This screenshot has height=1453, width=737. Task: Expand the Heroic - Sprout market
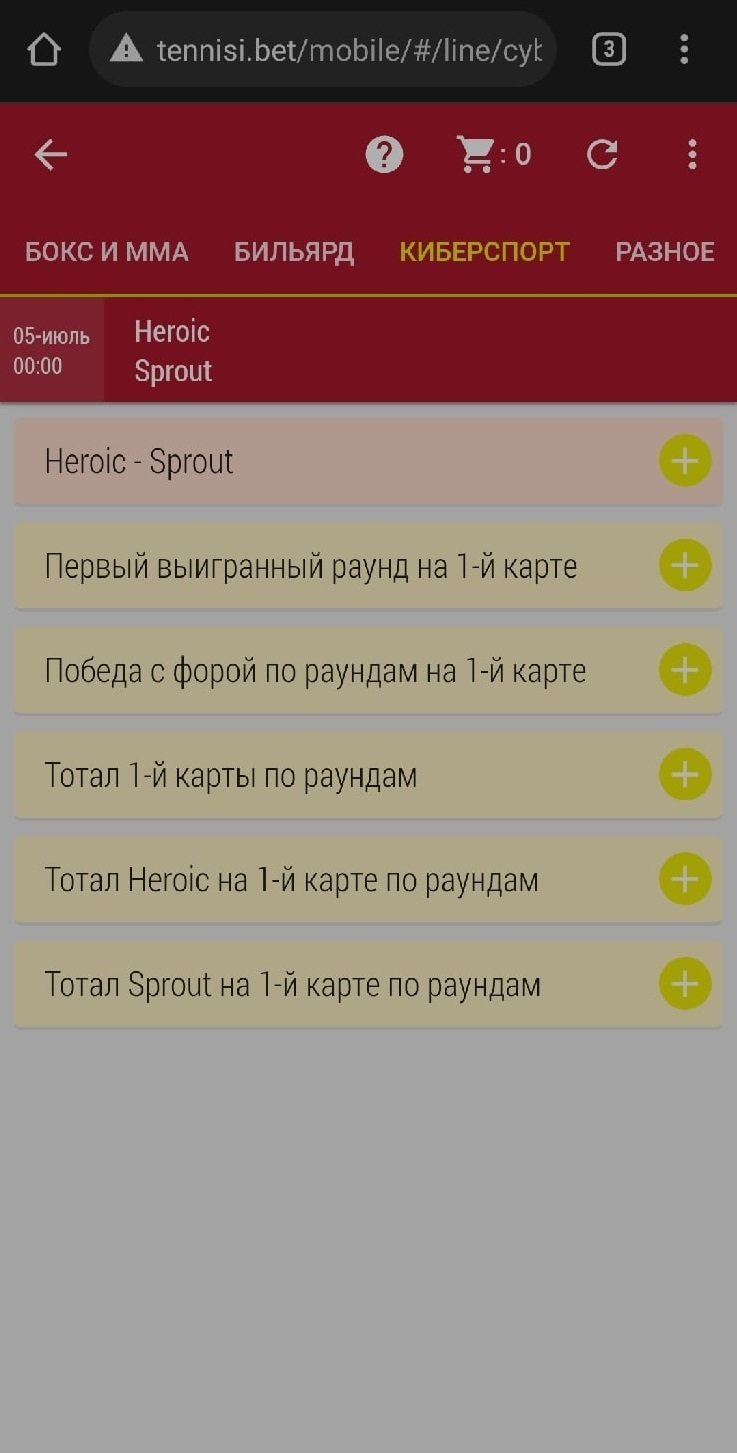pyautogui.click(x=685, y=461)
